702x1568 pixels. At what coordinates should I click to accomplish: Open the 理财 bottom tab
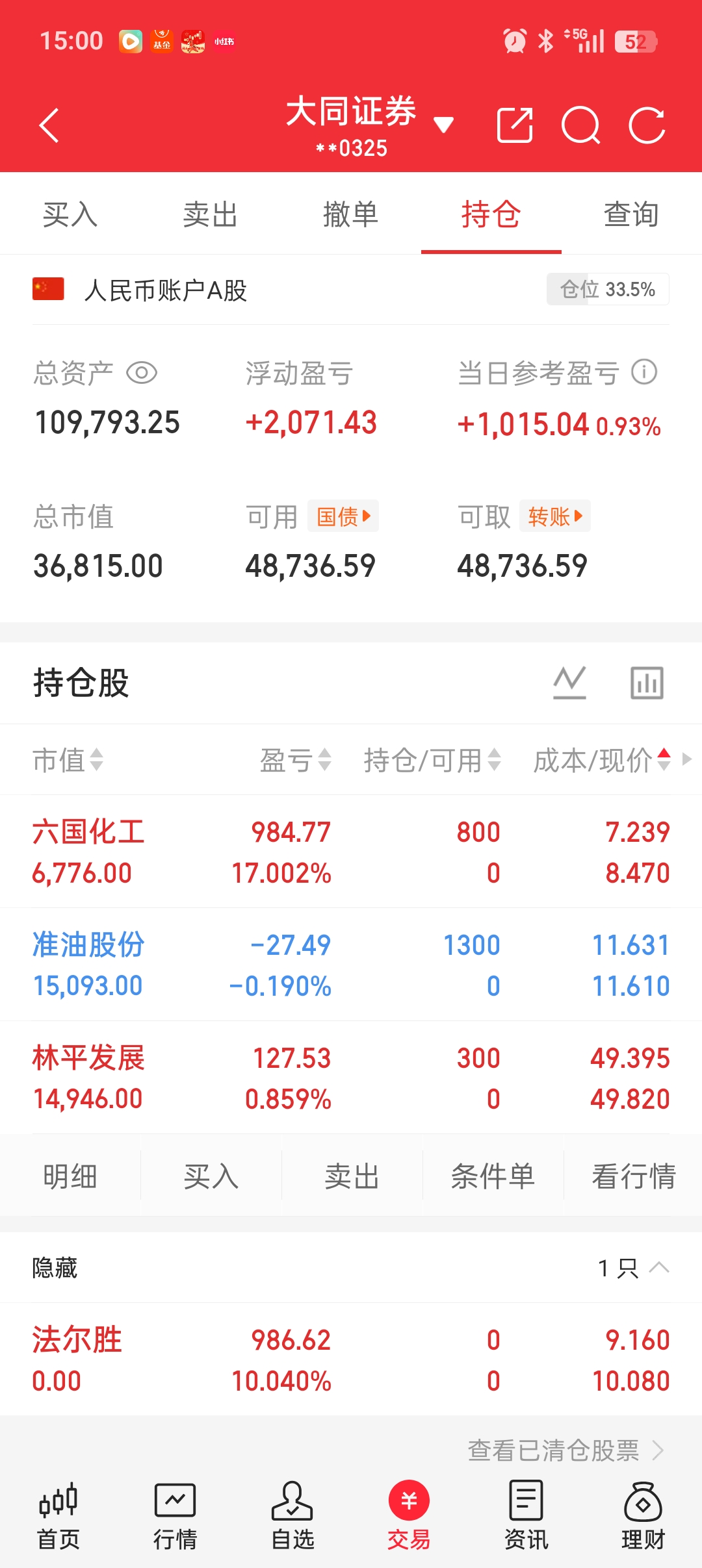[x=643, y=1515]
